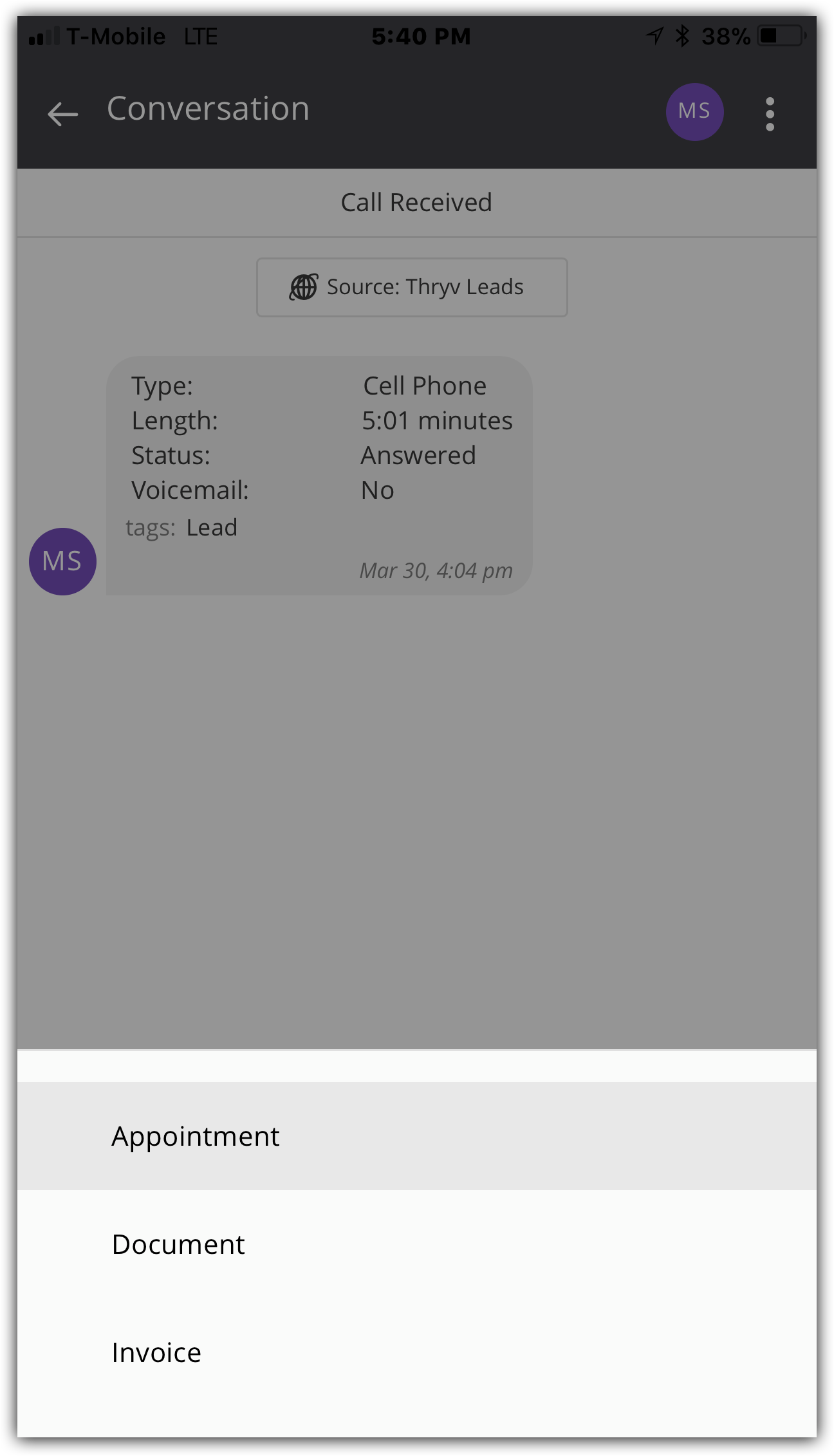The image size is (834, 1456).
Task: Pick Invoice from the list
Action: (417, 1352)
